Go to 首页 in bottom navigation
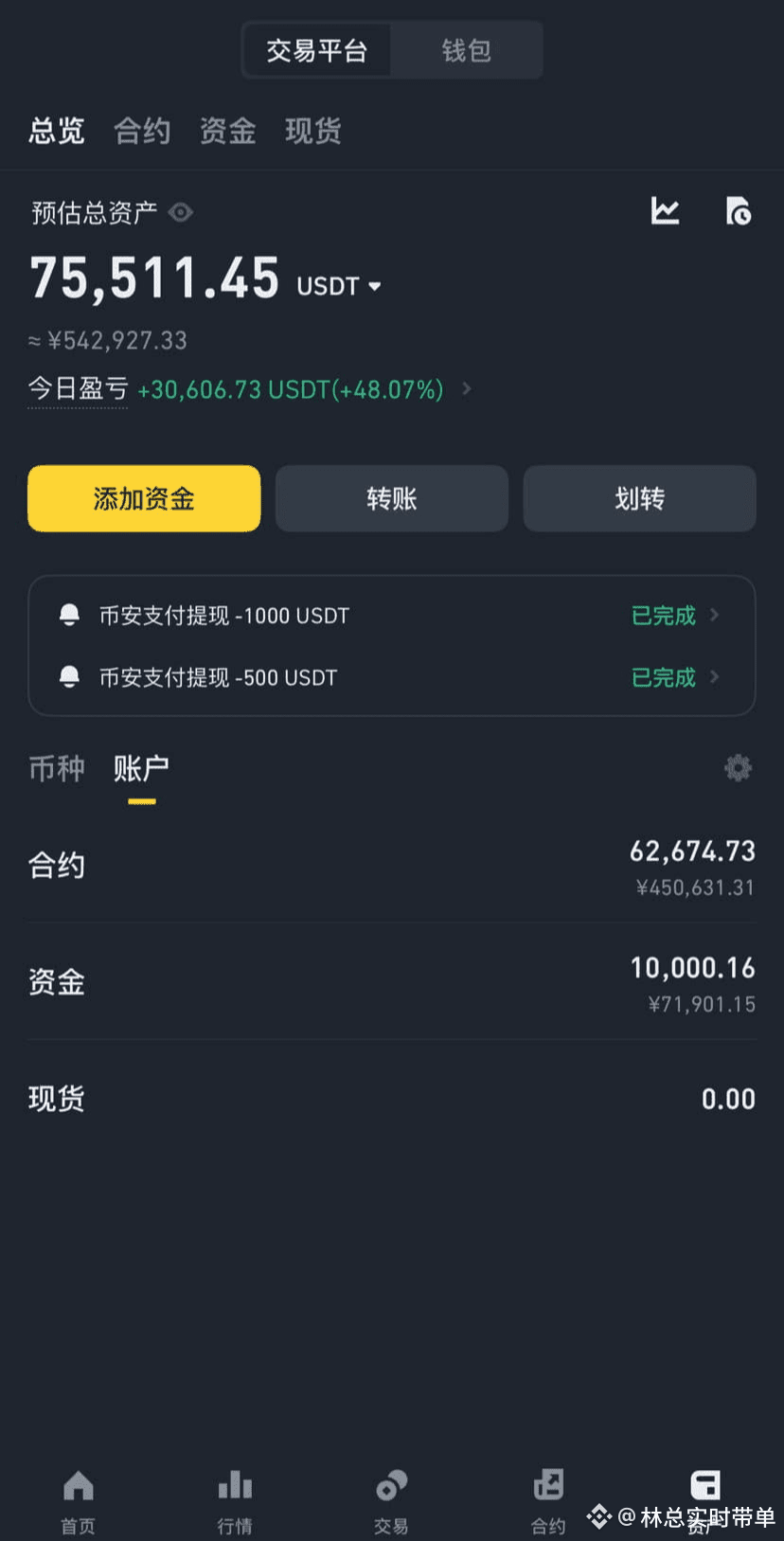Screen dimensions: 784x1541 point(78,1502)
